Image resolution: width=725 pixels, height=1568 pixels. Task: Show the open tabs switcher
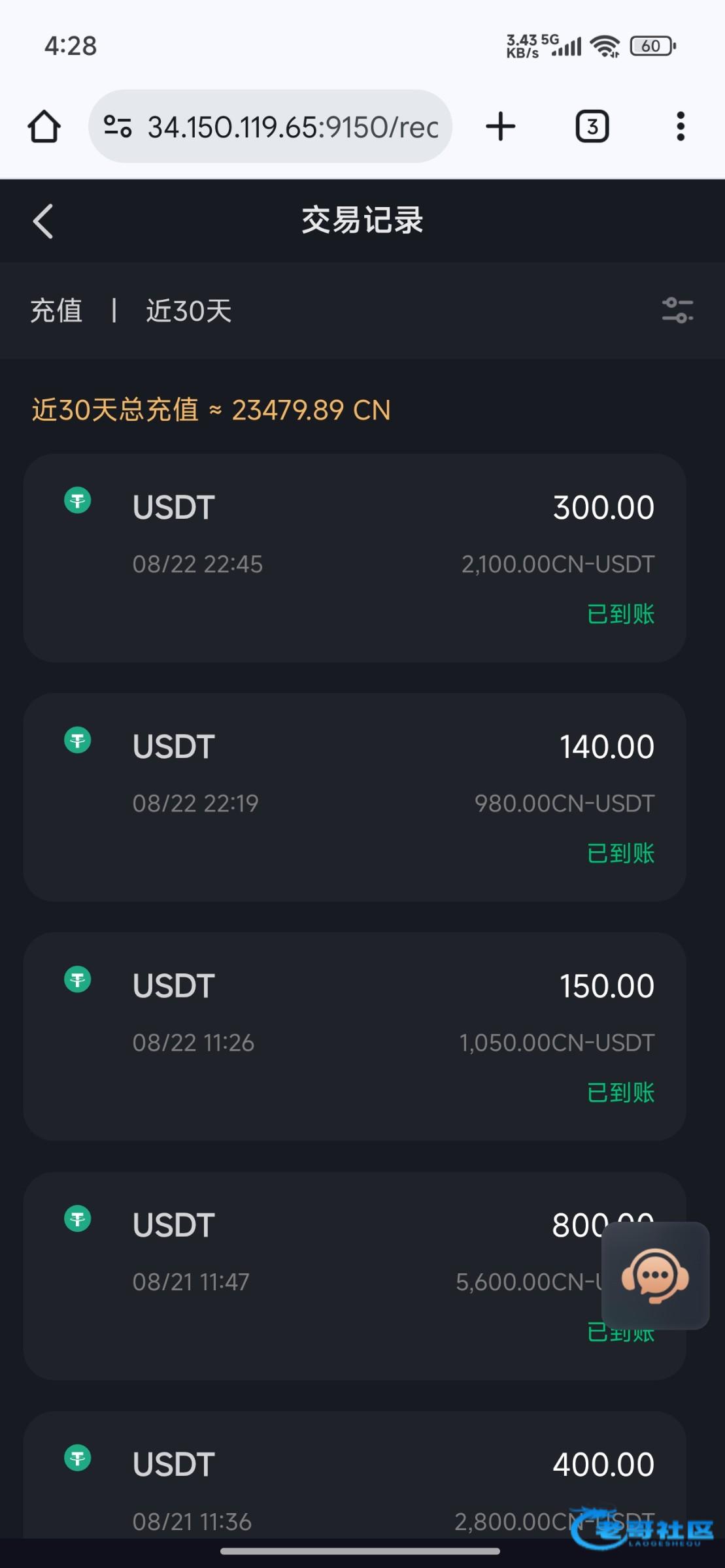[x=592, y=126]
